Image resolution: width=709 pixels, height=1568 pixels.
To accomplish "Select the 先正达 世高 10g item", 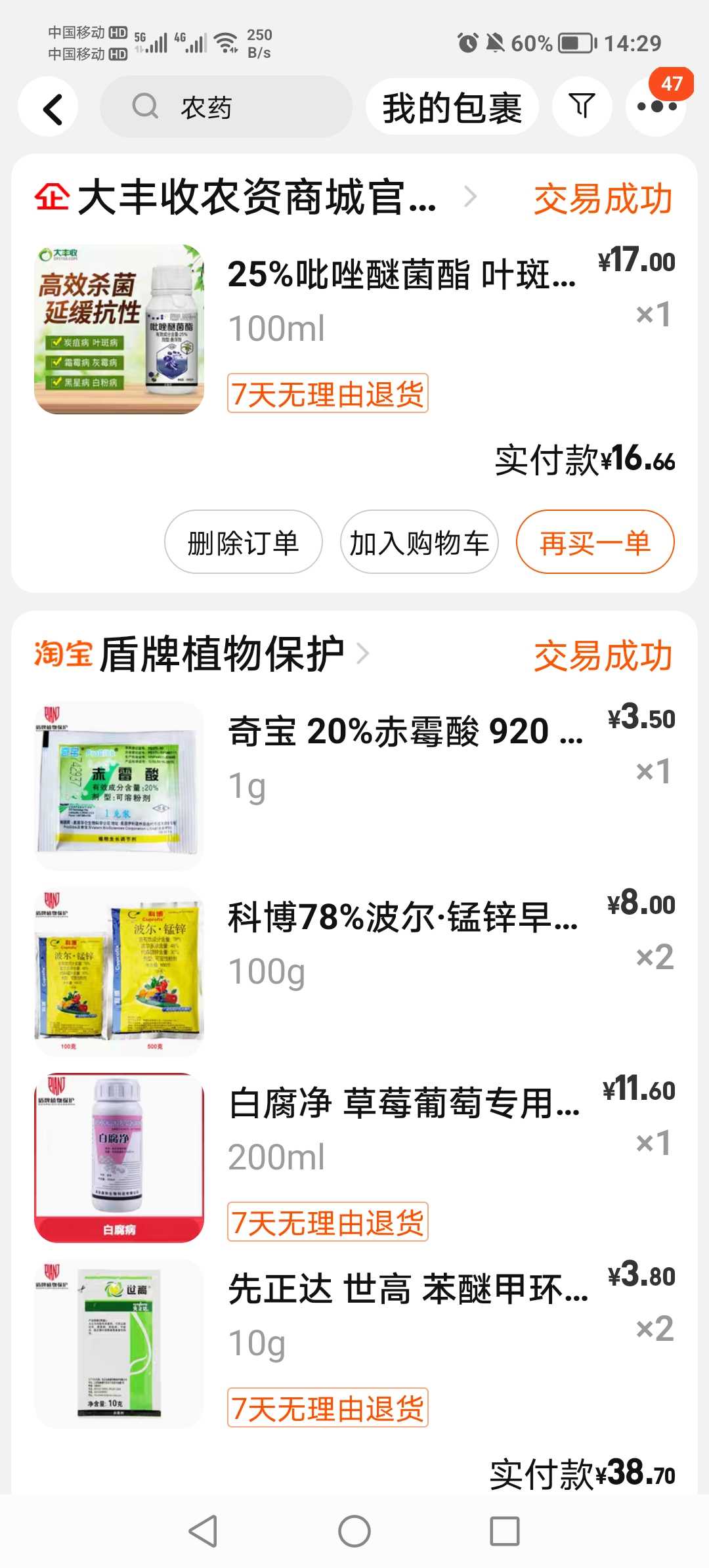I will coord(354,1343).
